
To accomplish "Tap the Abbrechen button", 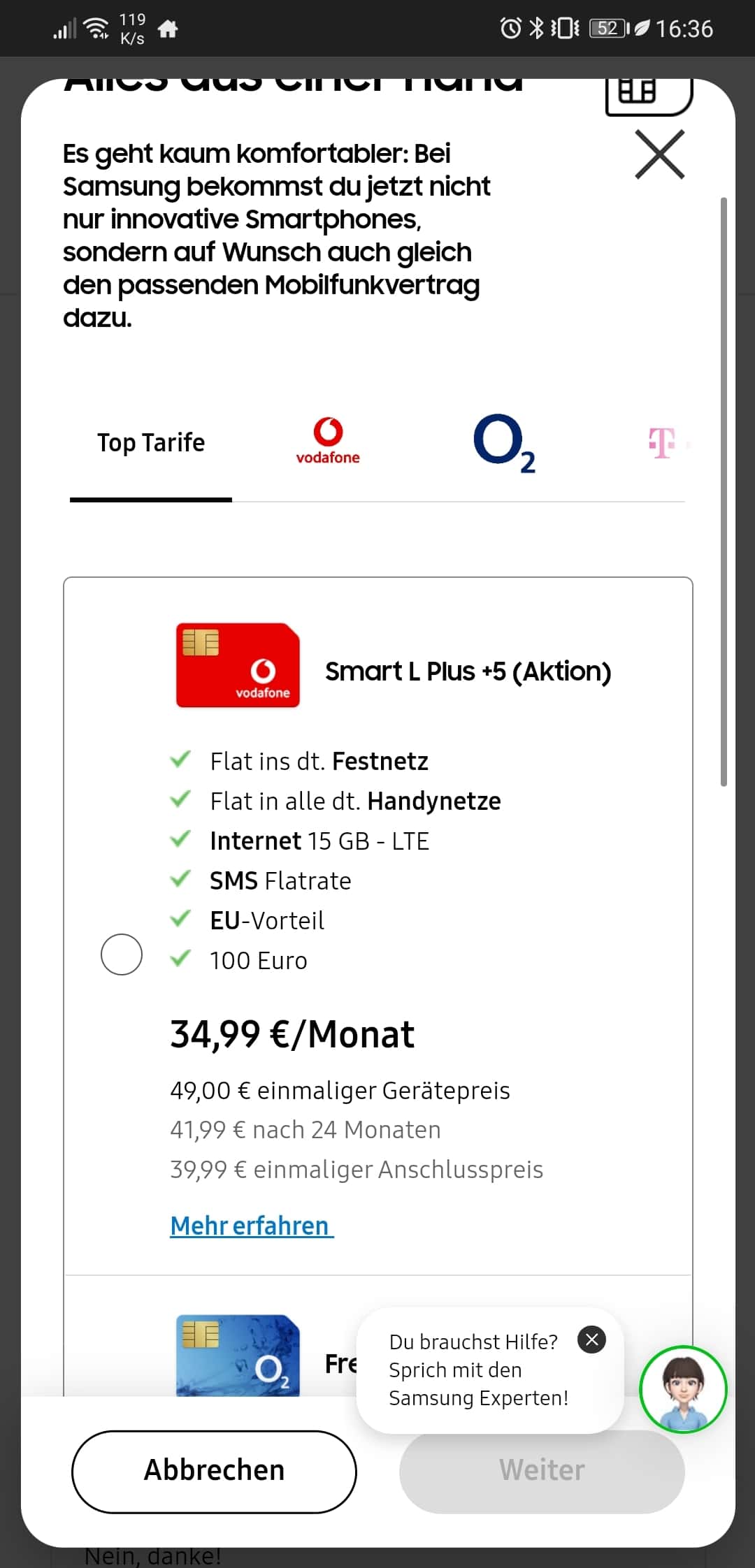I will (x=214, y=1471).
